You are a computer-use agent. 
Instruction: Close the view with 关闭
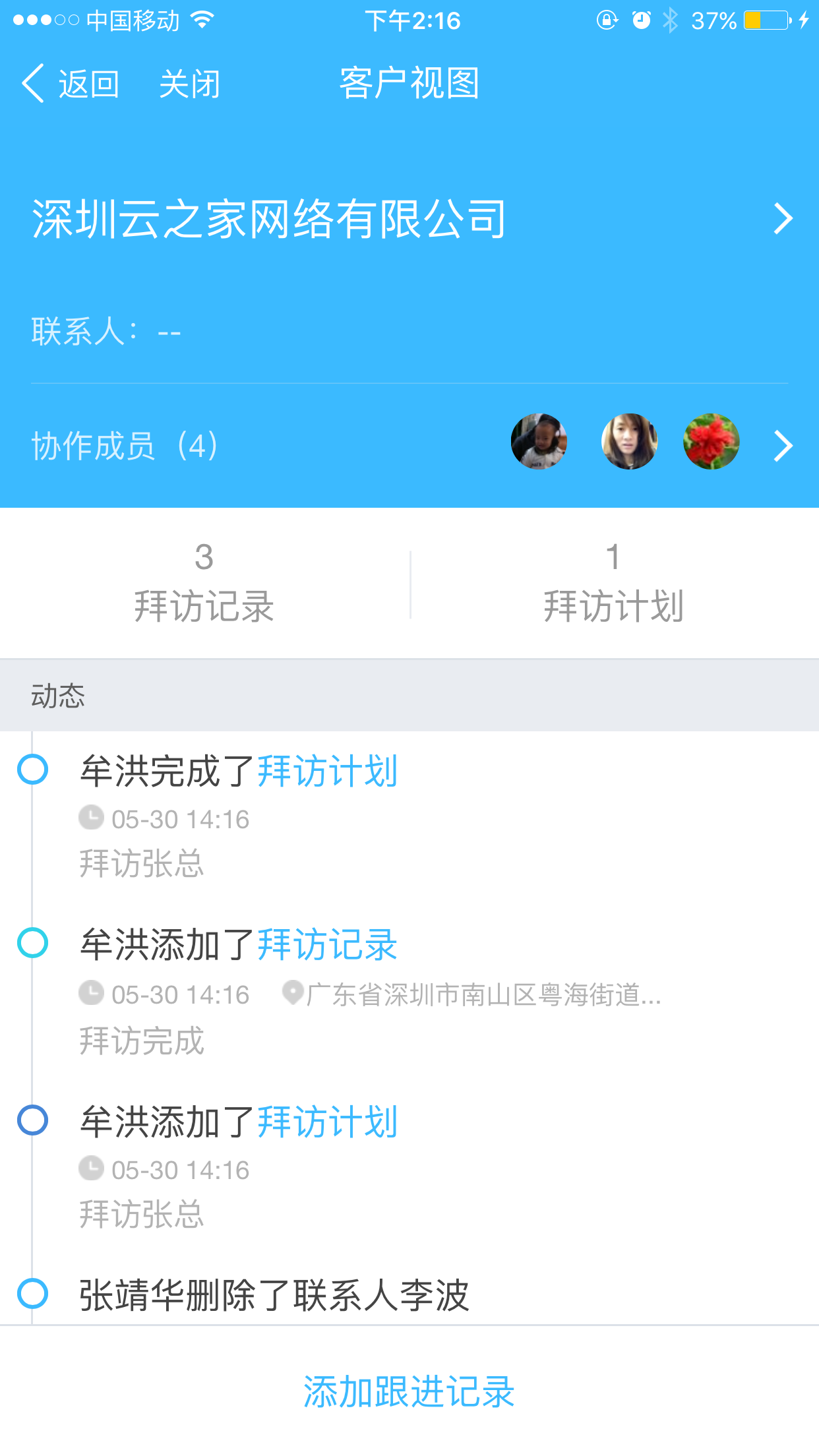(x=189, y=84)
